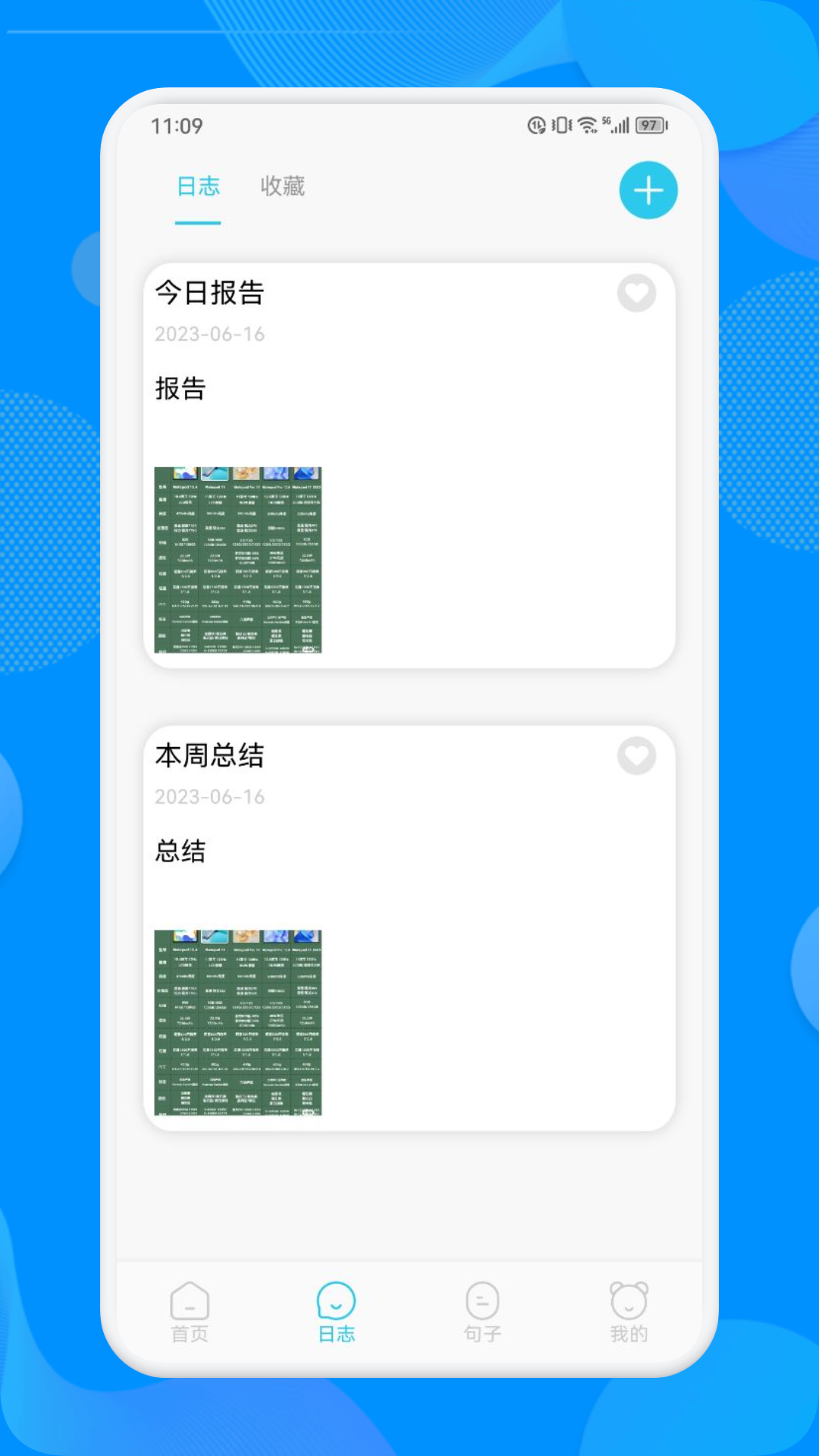819x1456 pixels.
Task: Click the heart icon on 今日报告 card
Action: point(636,293)
